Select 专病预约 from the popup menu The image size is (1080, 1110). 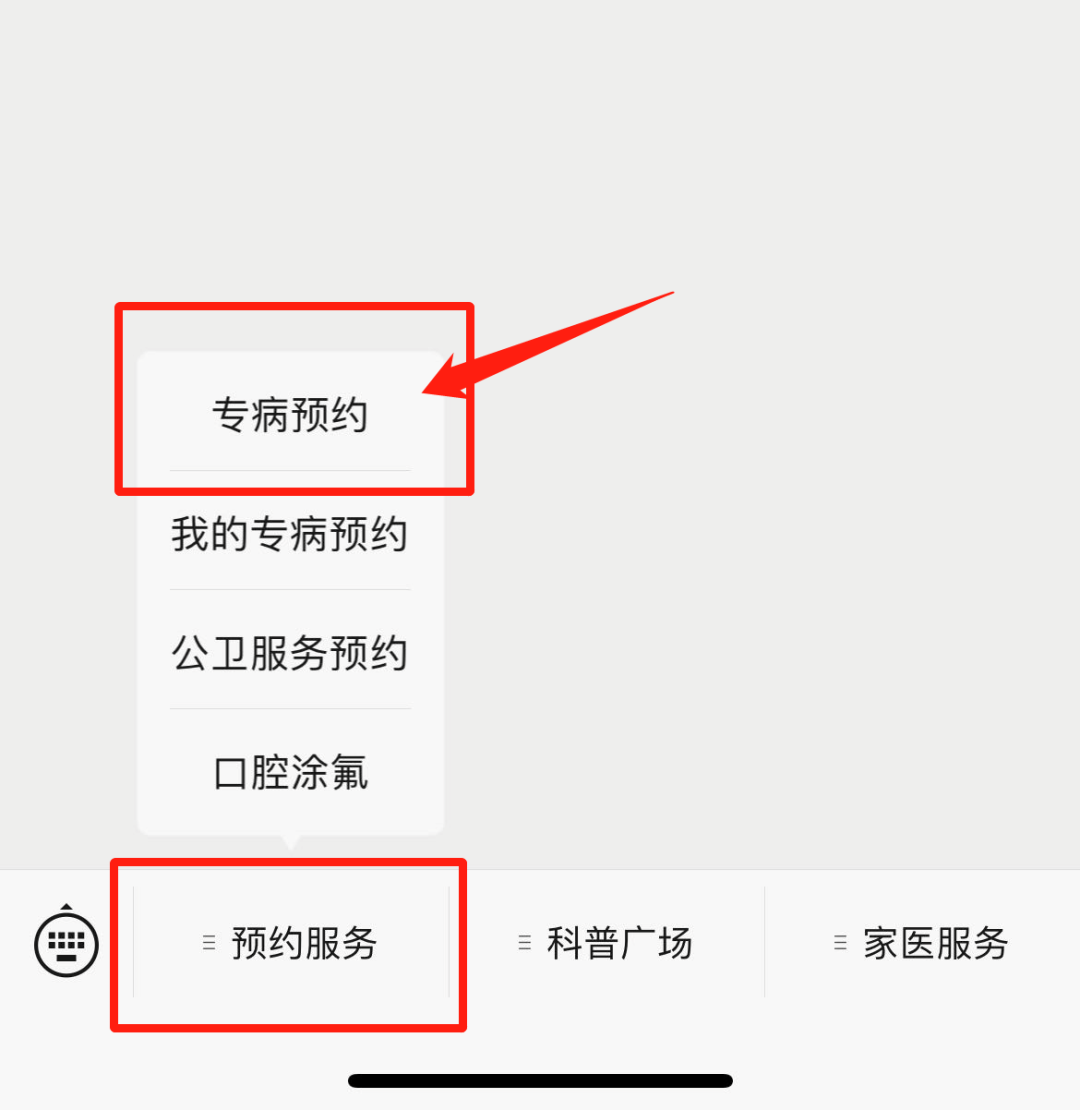pos(290,415)
